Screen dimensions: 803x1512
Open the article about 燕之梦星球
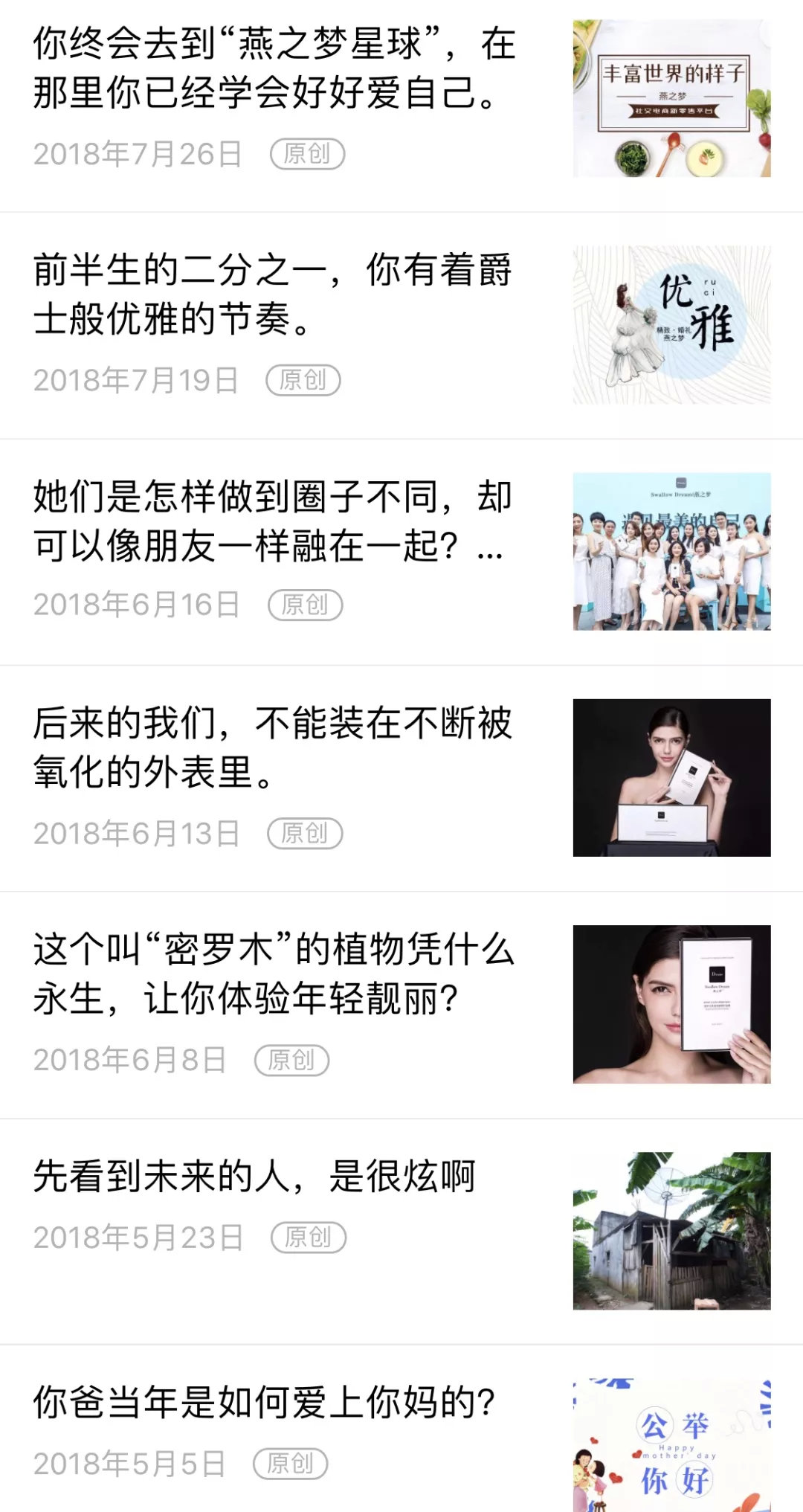[x=275, y=68]
